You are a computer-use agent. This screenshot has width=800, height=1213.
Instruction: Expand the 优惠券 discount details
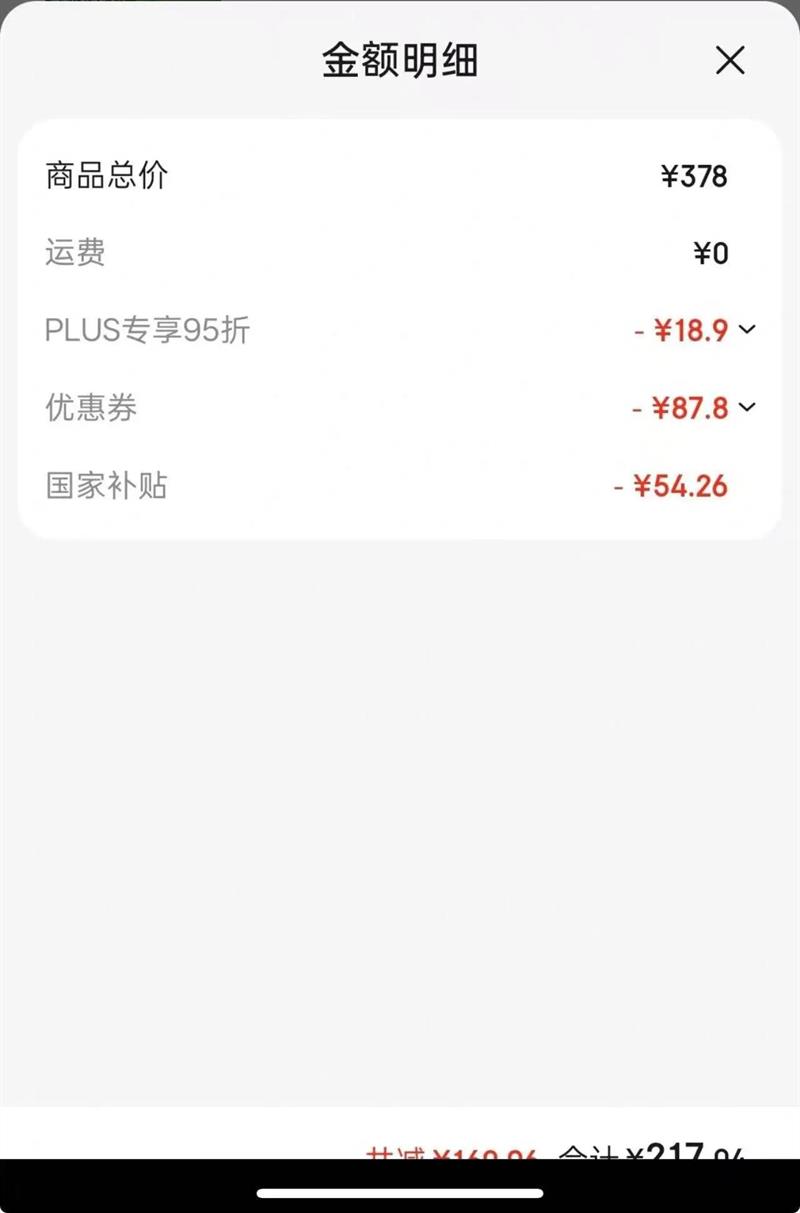pyautogui.click(x=747, y=406)
